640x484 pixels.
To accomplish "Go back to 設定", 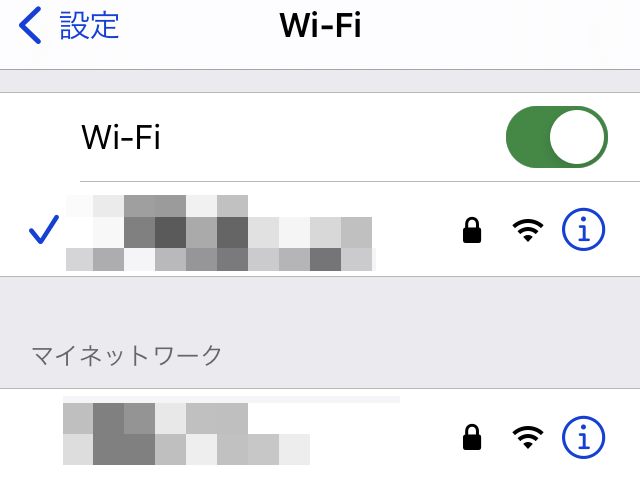I will click(69, 25).
